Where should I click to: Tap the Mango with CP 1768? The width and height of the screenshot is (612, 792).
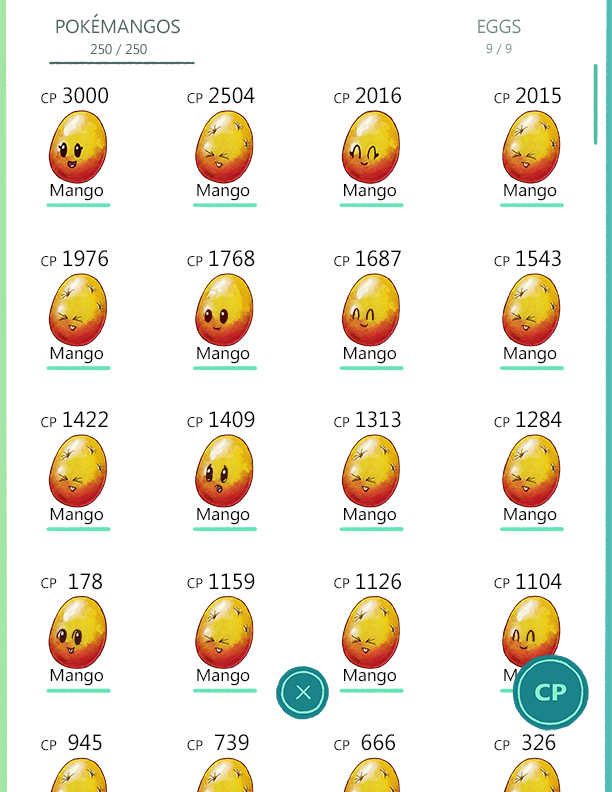223,310
